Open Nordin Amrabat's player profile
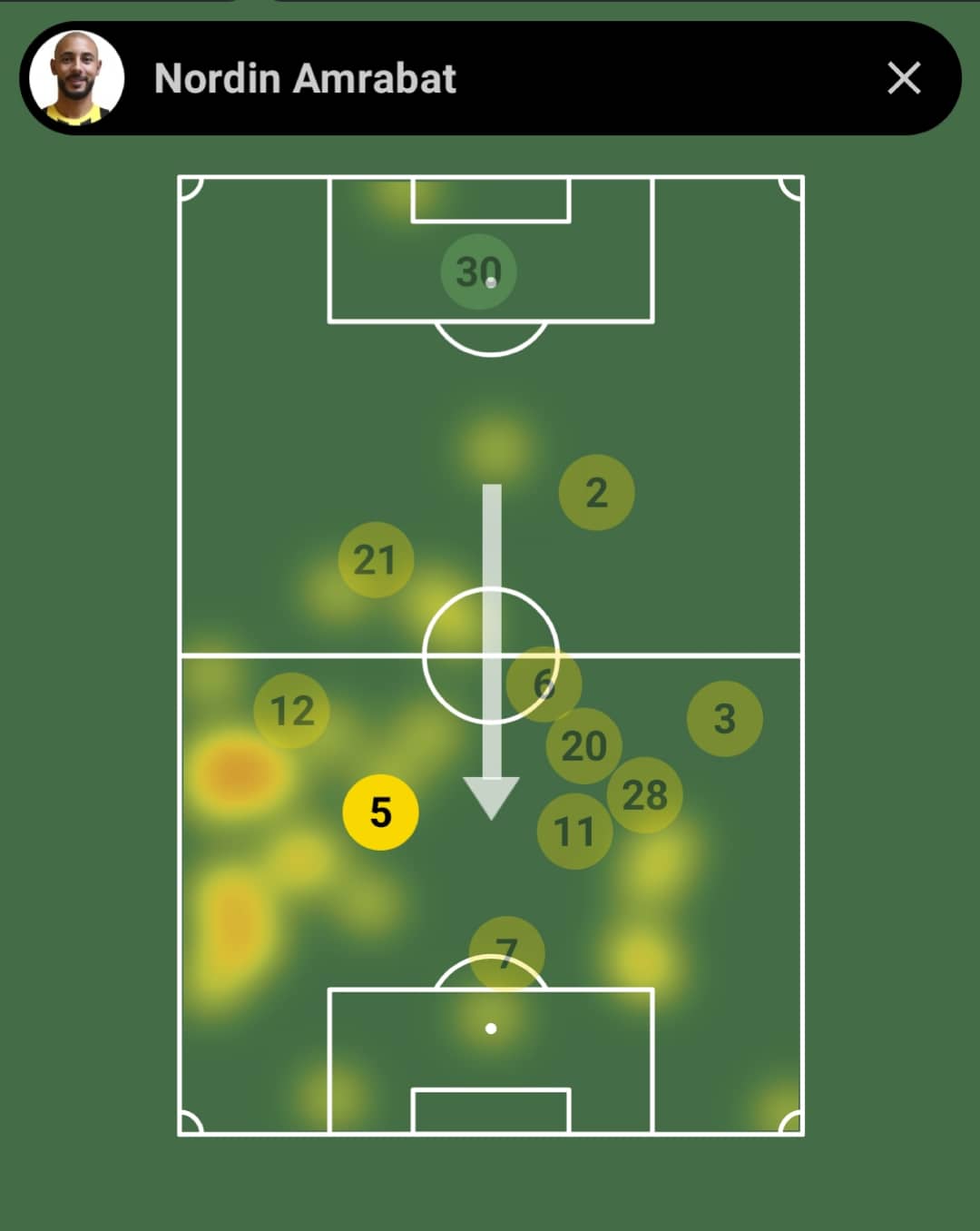 (305, 78)
